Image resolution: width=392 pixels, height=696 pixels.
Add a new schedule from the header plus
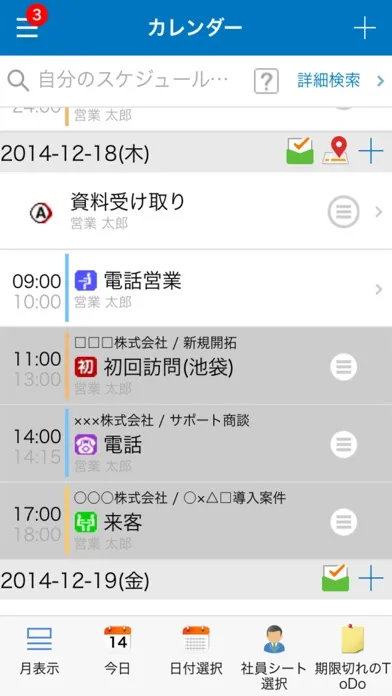[x=364, y=28]
